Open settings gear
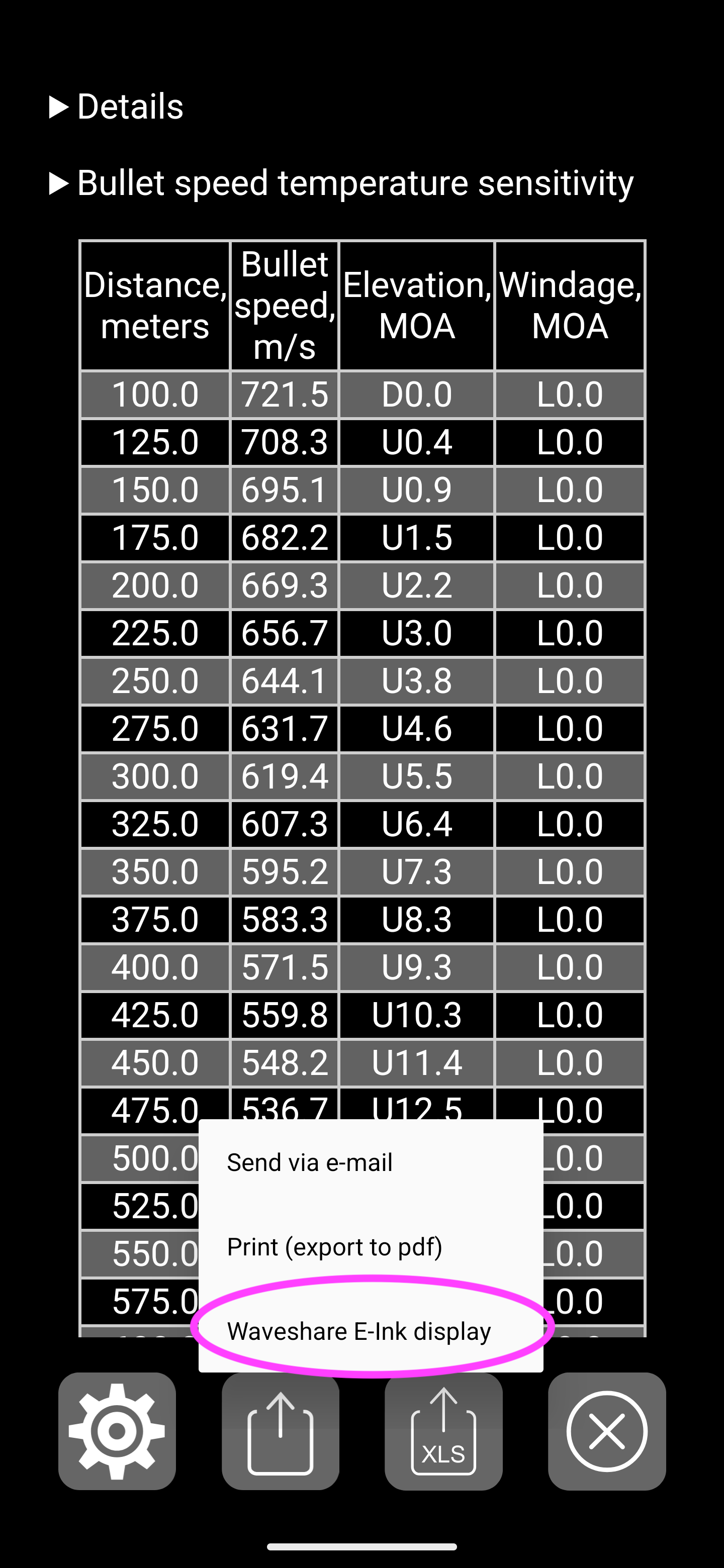Viewport: 724px width, 1568px height. (117, 1431)
